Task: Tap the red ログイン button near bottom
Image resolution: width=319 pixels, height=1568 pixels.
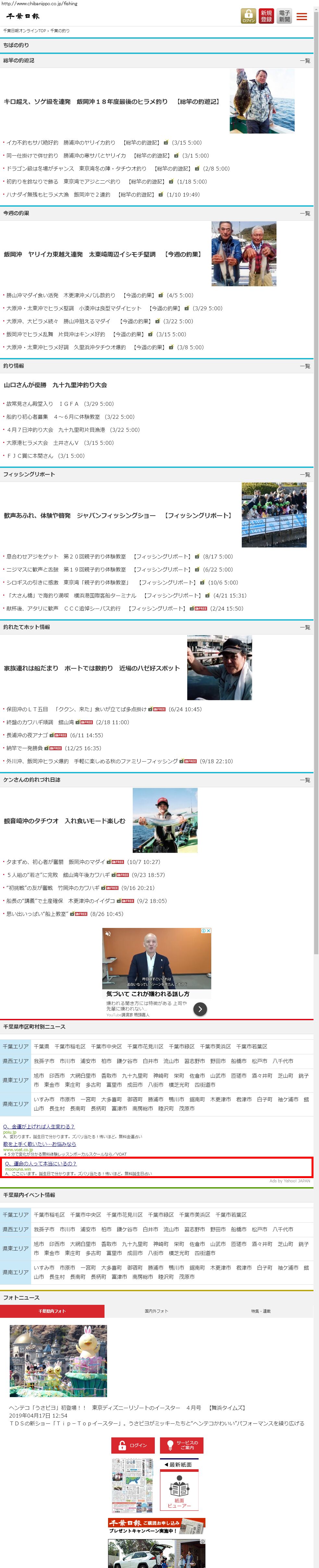Action: click(132, 1445)
